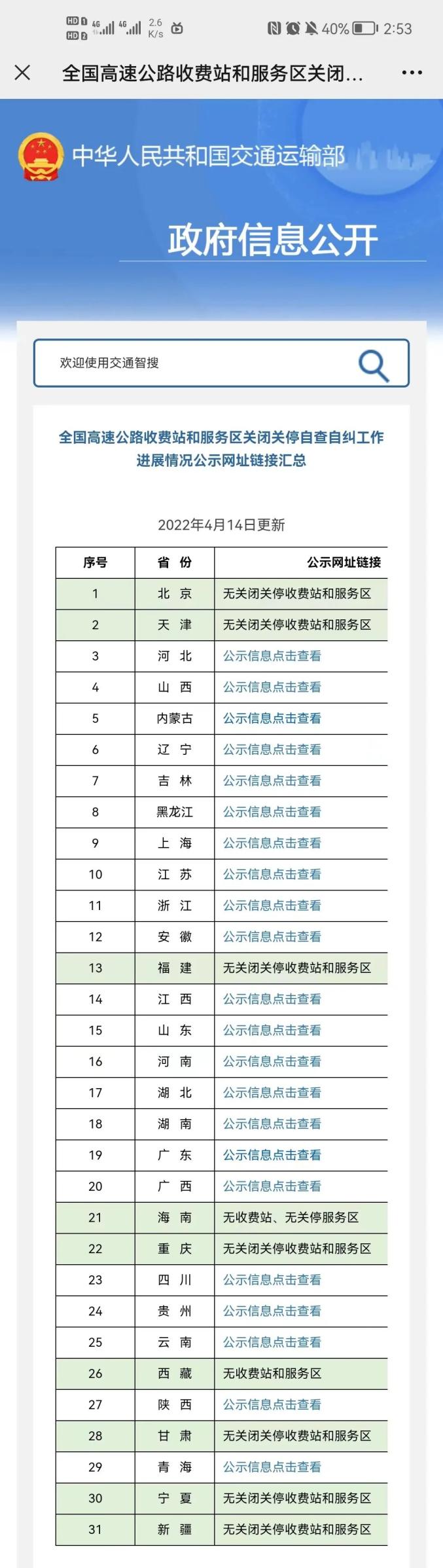The image size is (443, 1568).
Task: Close the webpage with the X button
Action: (x=22, y=73)
